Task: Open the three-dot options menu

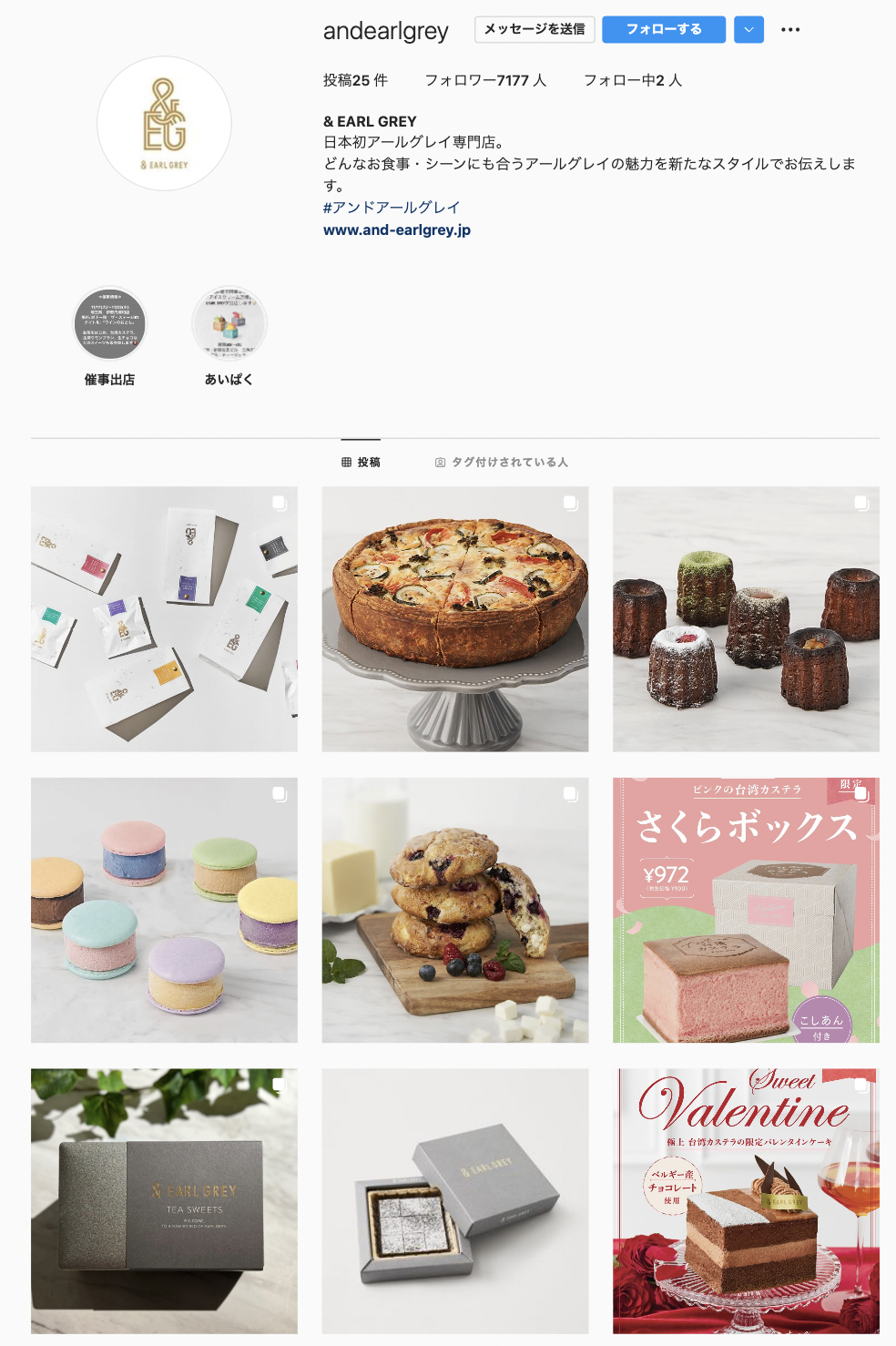Action: coord(790,29)
